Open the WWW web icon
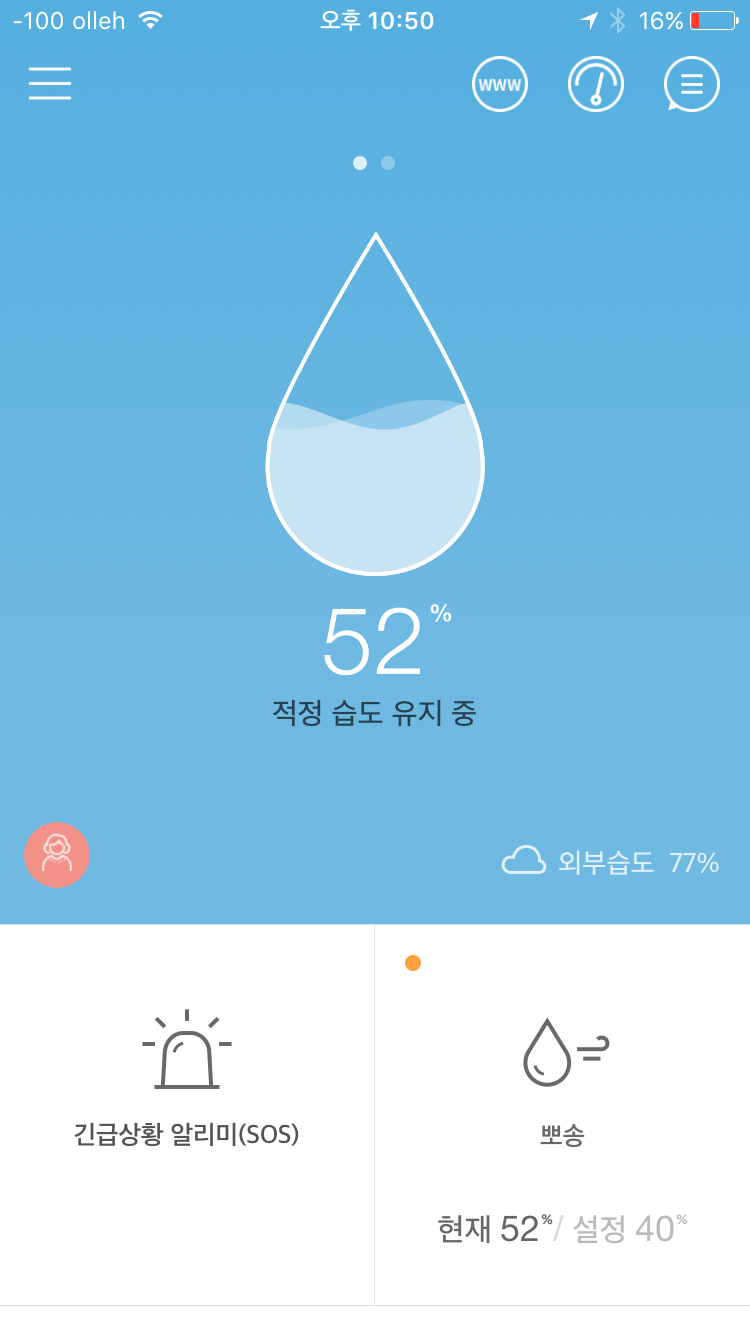Viewport: 750px width, 1334px height. coord(500,84)
